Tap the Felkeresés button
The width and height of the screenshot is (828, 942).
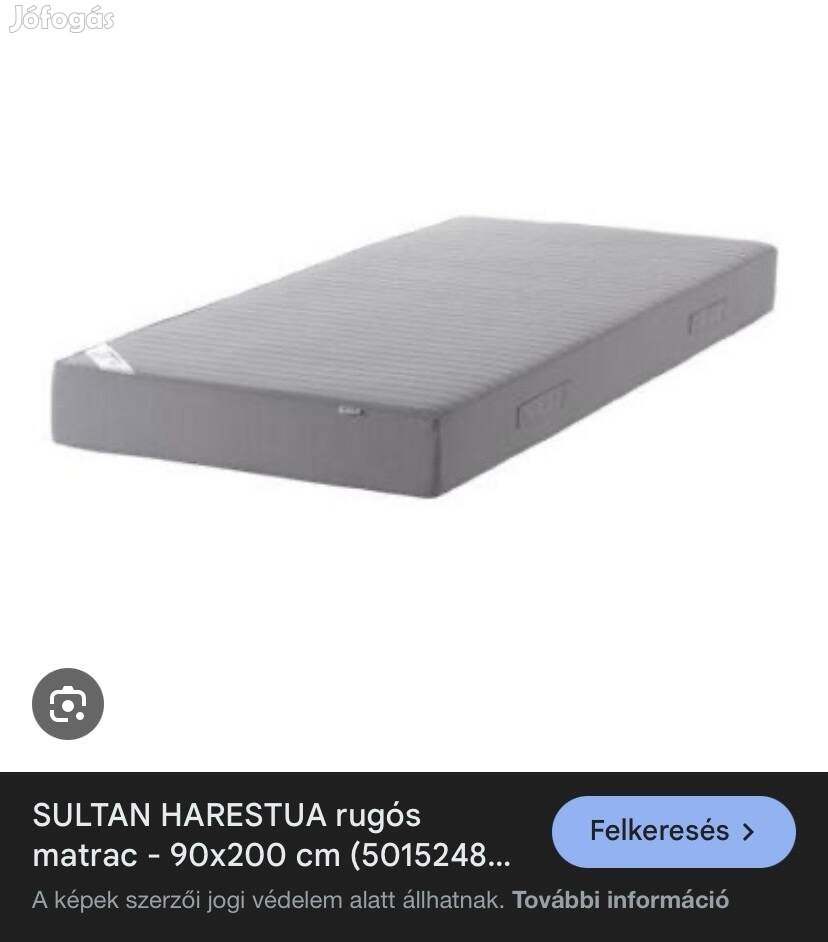pos(673,831)
